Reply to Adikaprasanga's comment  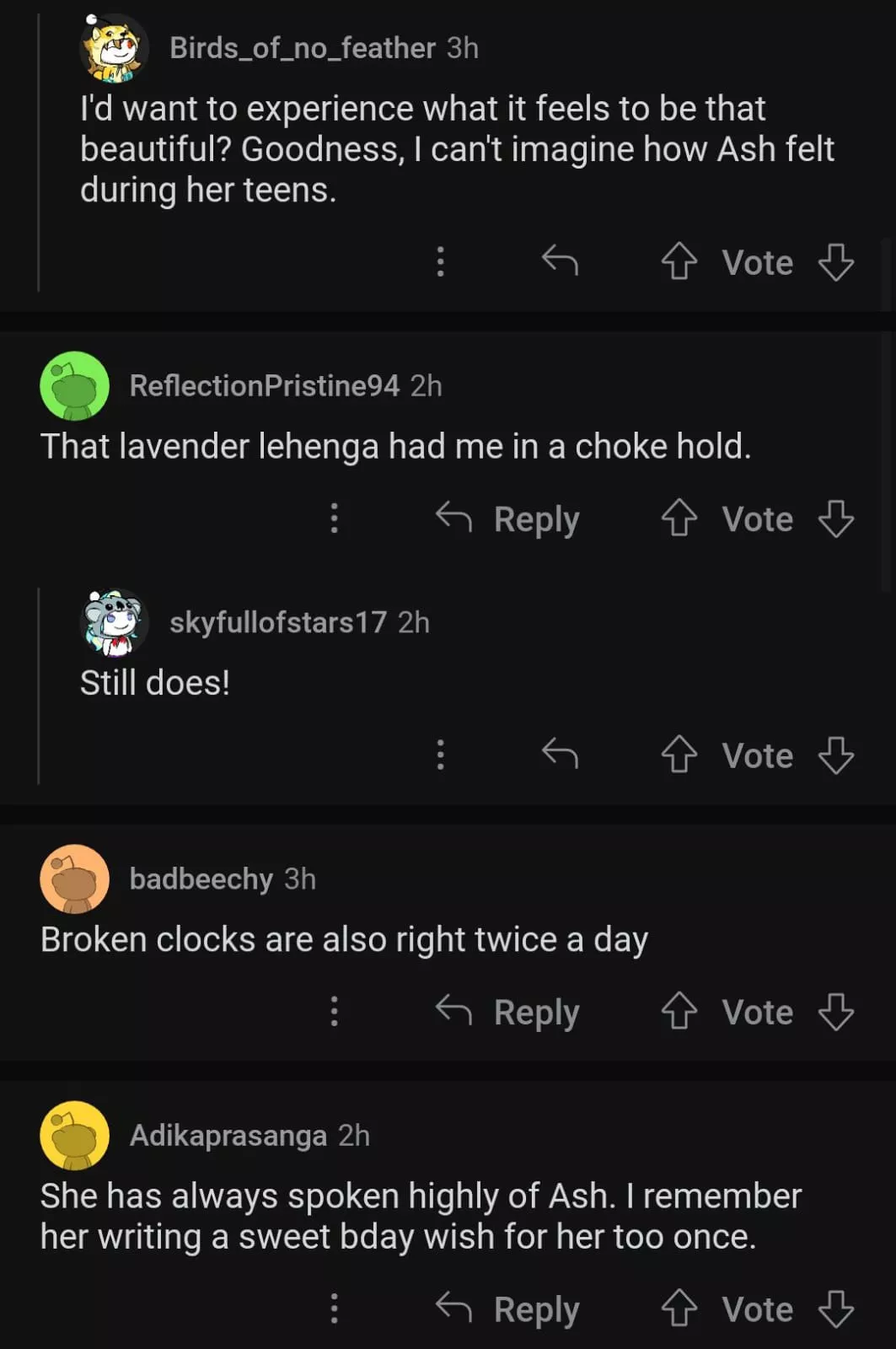point(507,1309)
